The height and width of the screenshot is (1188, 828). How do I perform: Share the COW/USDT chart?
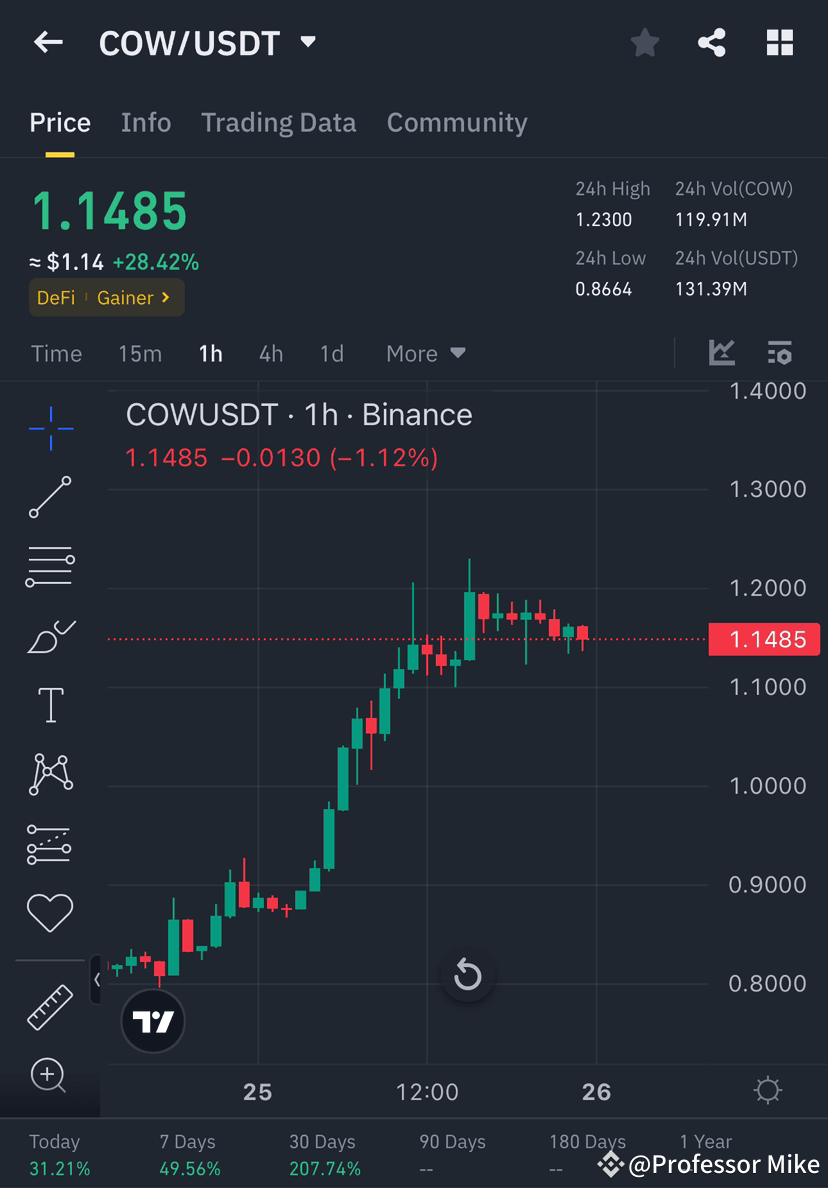coord(712,42)
